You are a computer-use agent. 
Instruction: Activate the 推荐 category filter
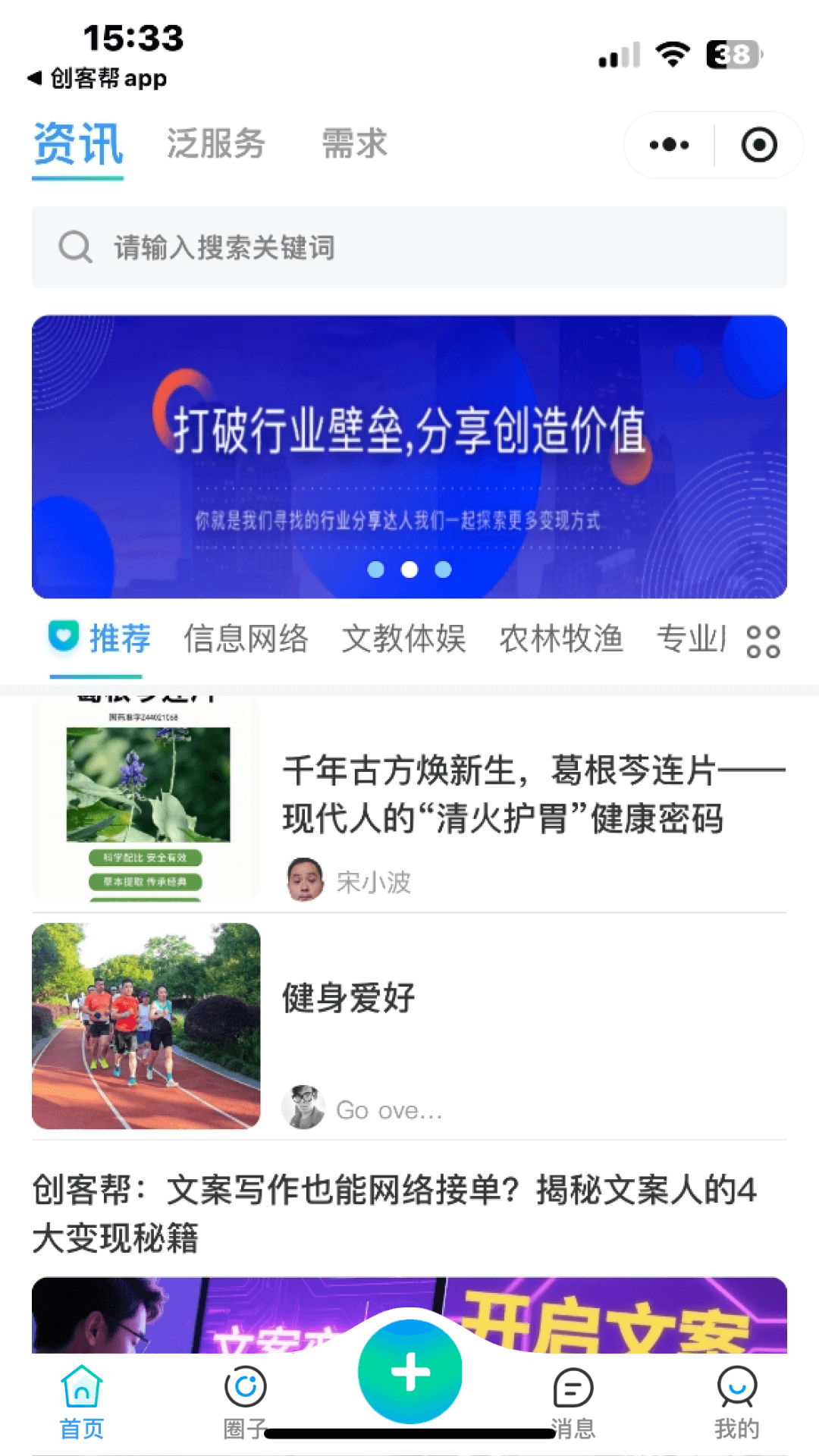click(119, 639)
